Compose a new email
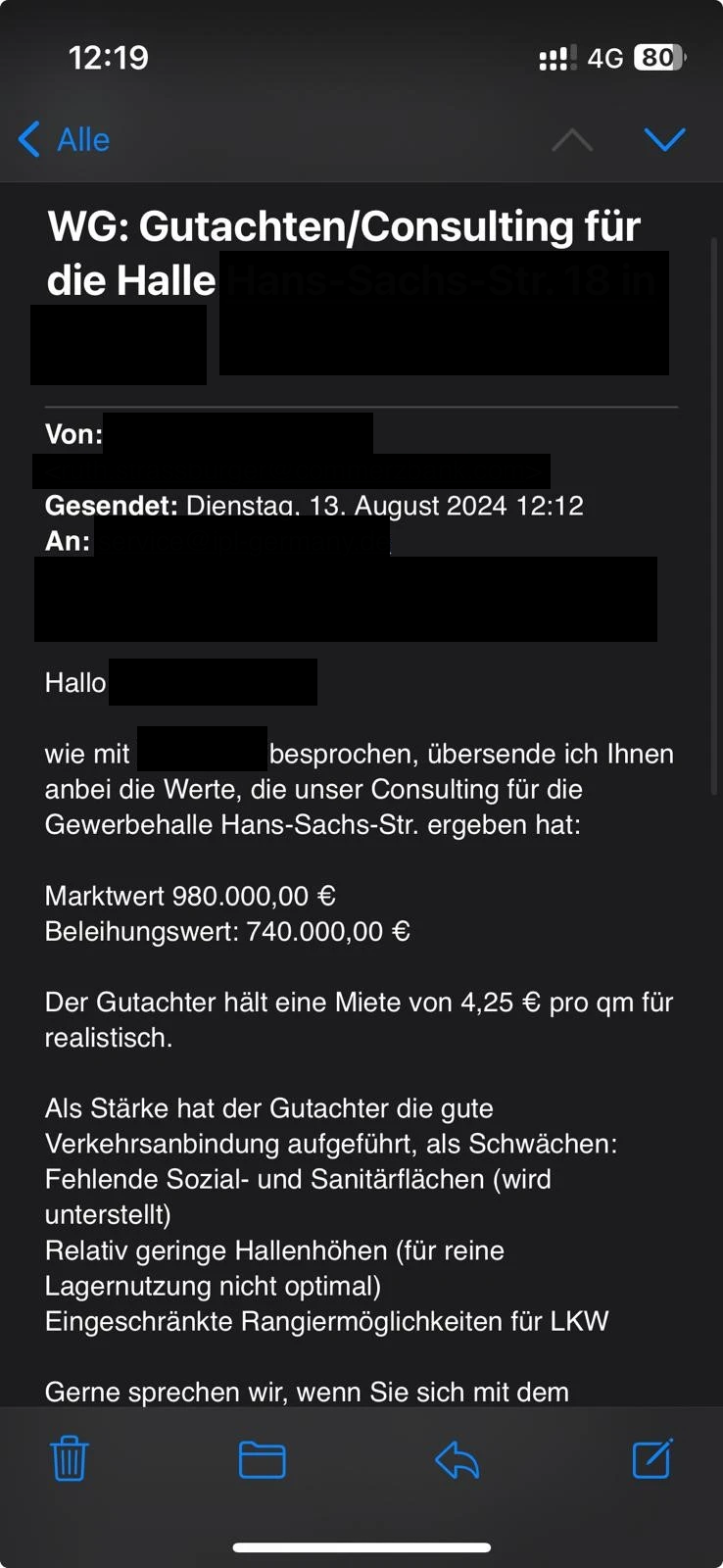 (652, 1458)
